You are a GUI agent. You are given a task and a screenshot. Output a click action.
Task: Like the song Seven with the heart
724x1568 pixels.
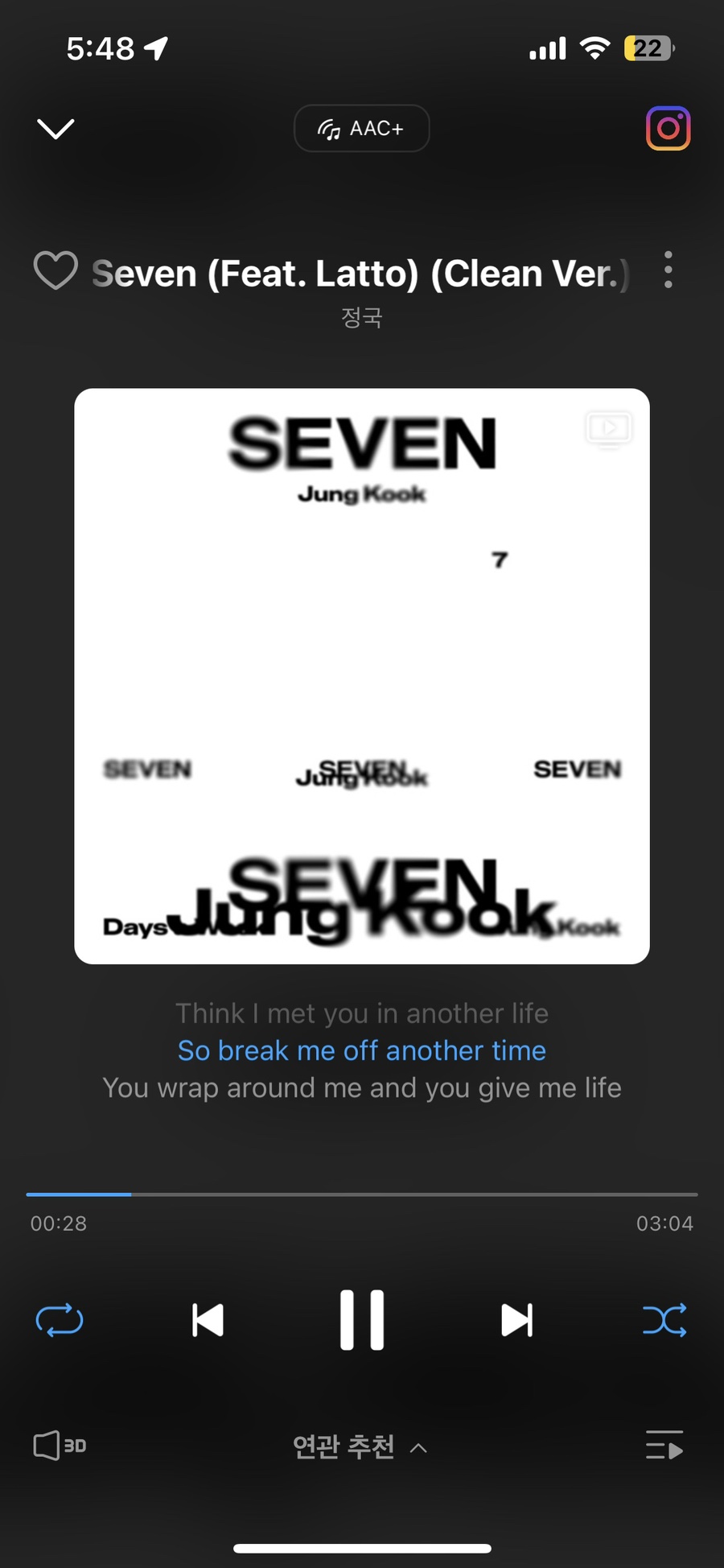click(x=56, y=270)
